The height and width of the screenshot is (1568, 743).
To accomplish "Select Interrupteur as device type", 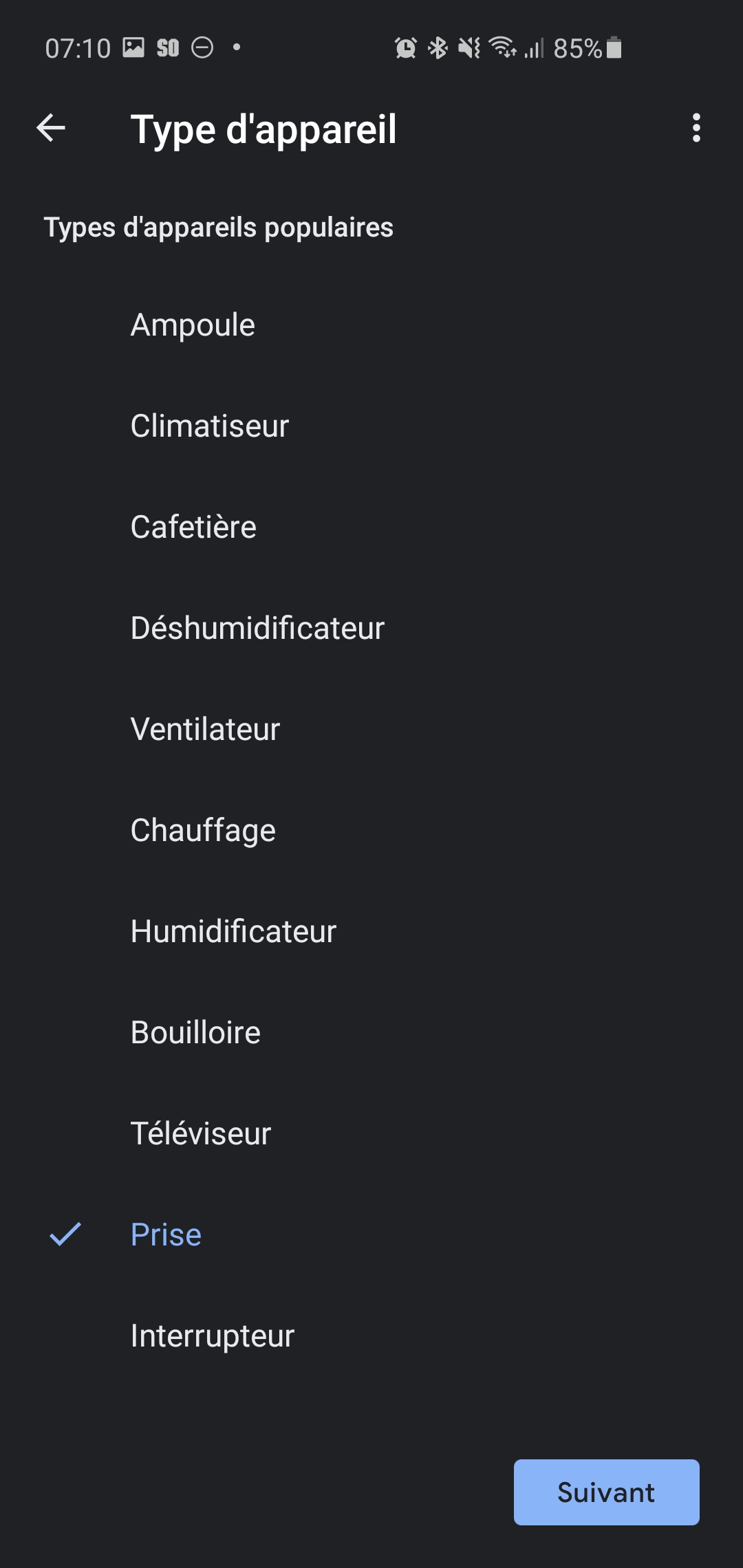I will coord(371,1336).
